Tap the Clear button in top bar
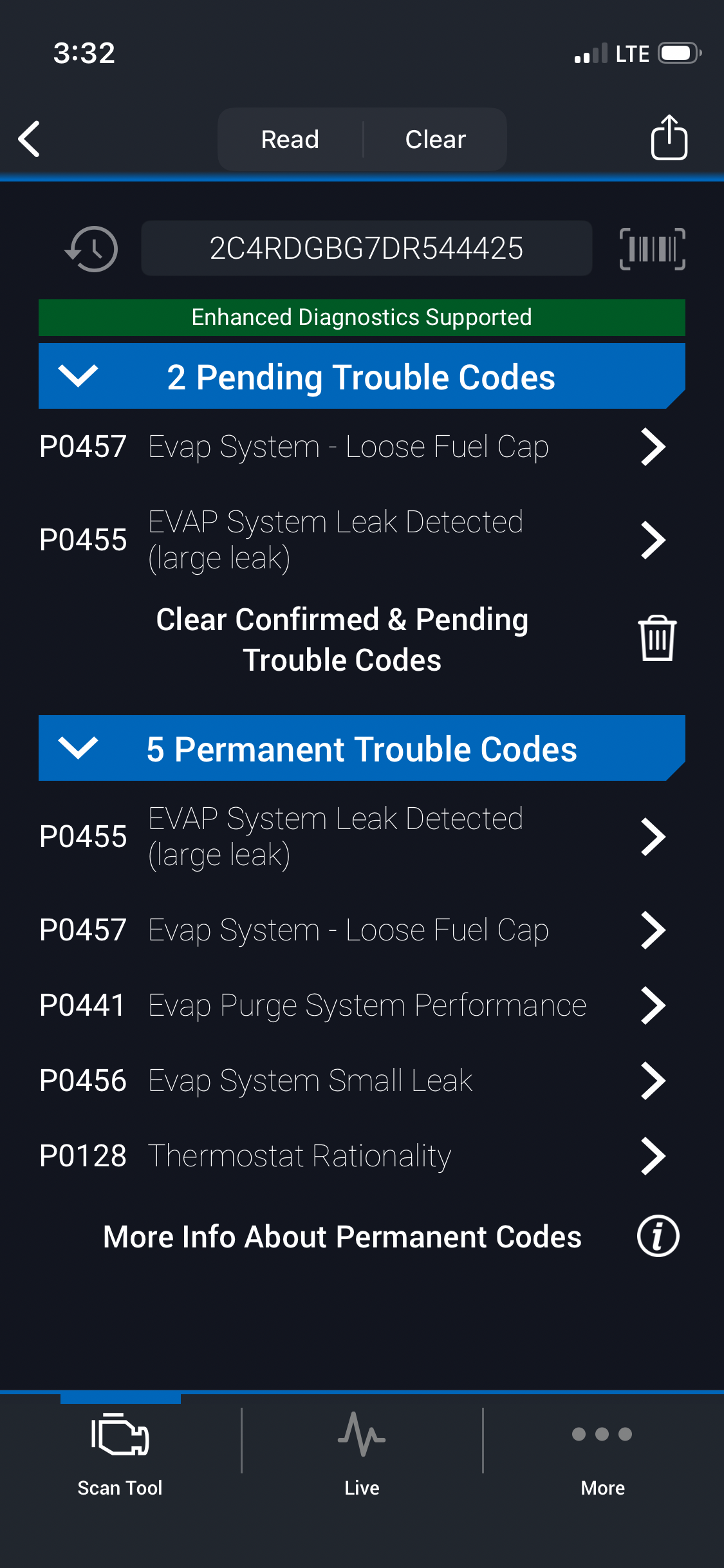This screenshot has height=1568, width=724. [435, 139]
